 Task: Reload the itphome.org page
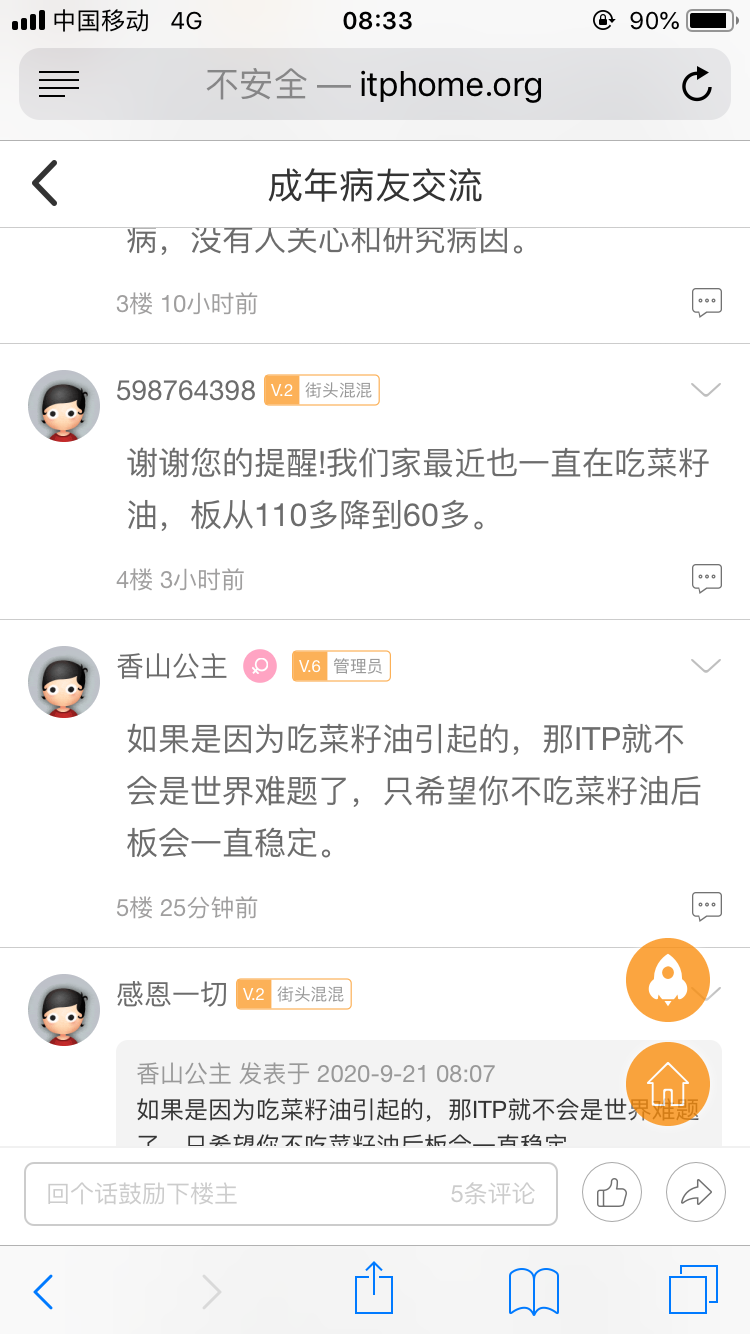coord(696,85)
